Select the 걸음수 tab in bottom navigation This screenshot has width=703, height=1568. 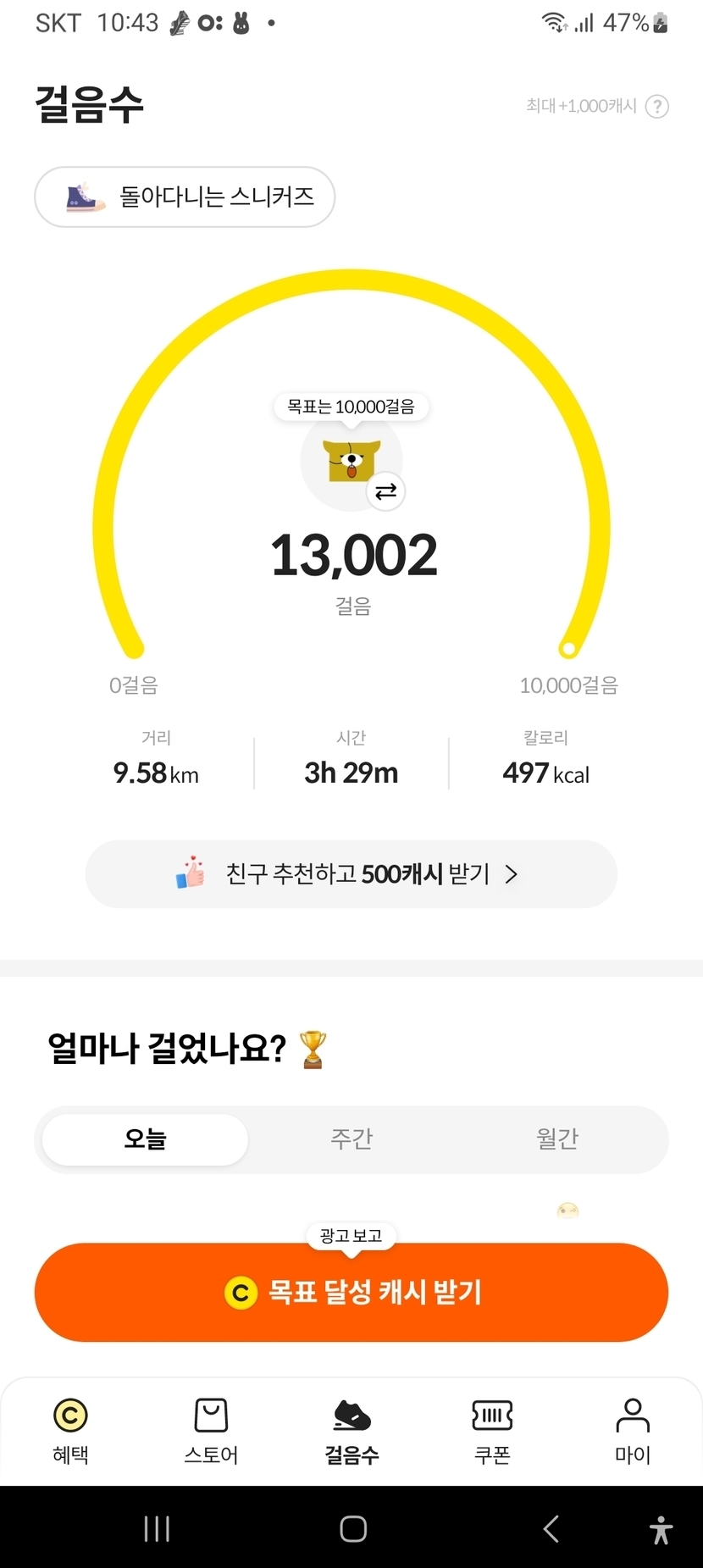351,1431
